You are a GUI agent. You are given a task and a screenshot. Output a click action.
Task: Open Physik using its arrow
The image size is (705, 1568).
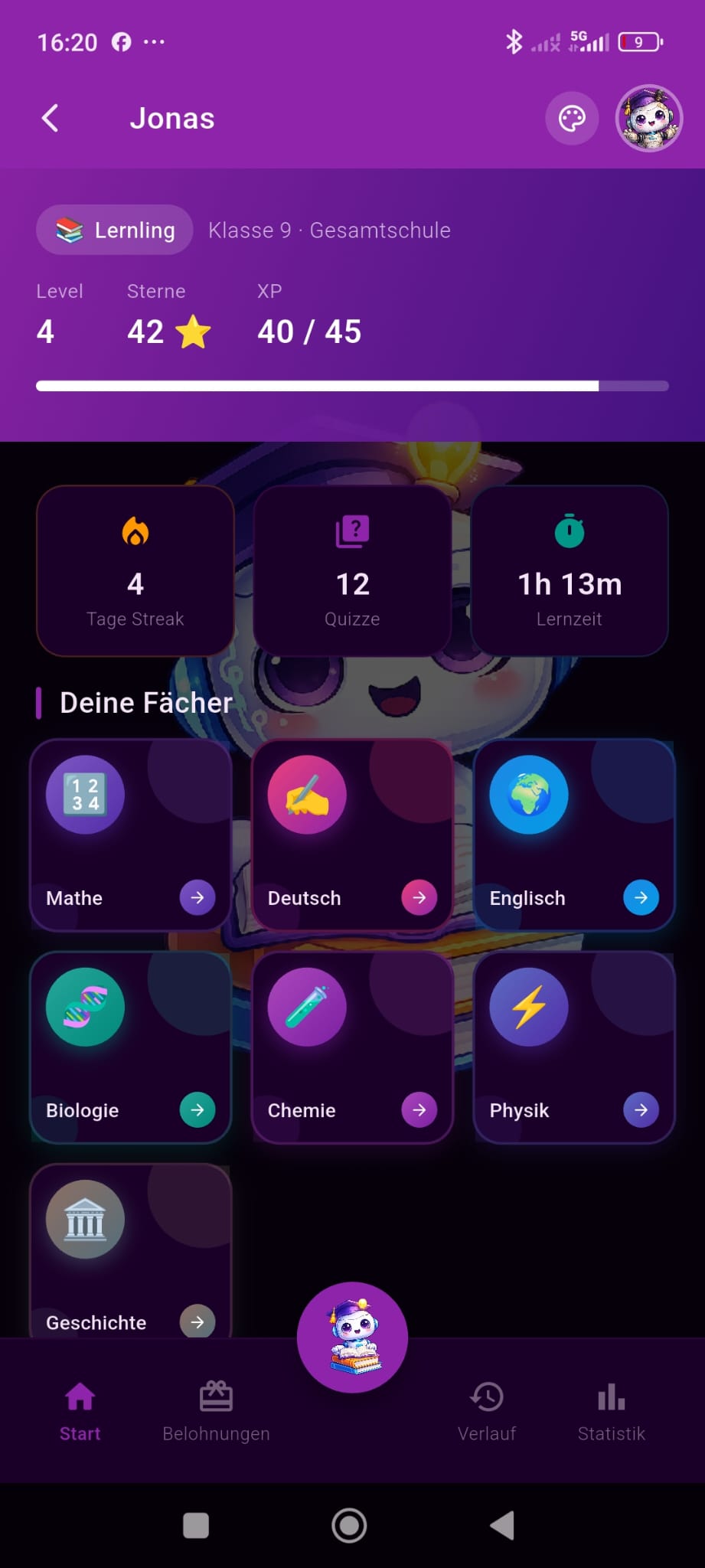tap(641, 1110)
